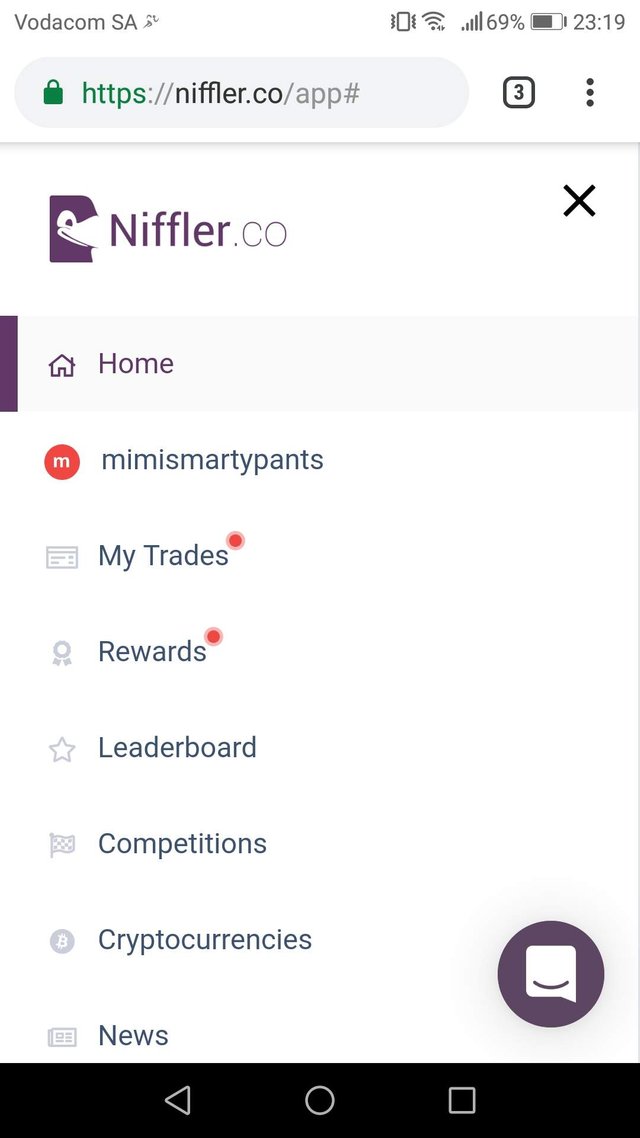Open the chat support bubble
The image size is (640, 1138).
(x=551, y=974)
